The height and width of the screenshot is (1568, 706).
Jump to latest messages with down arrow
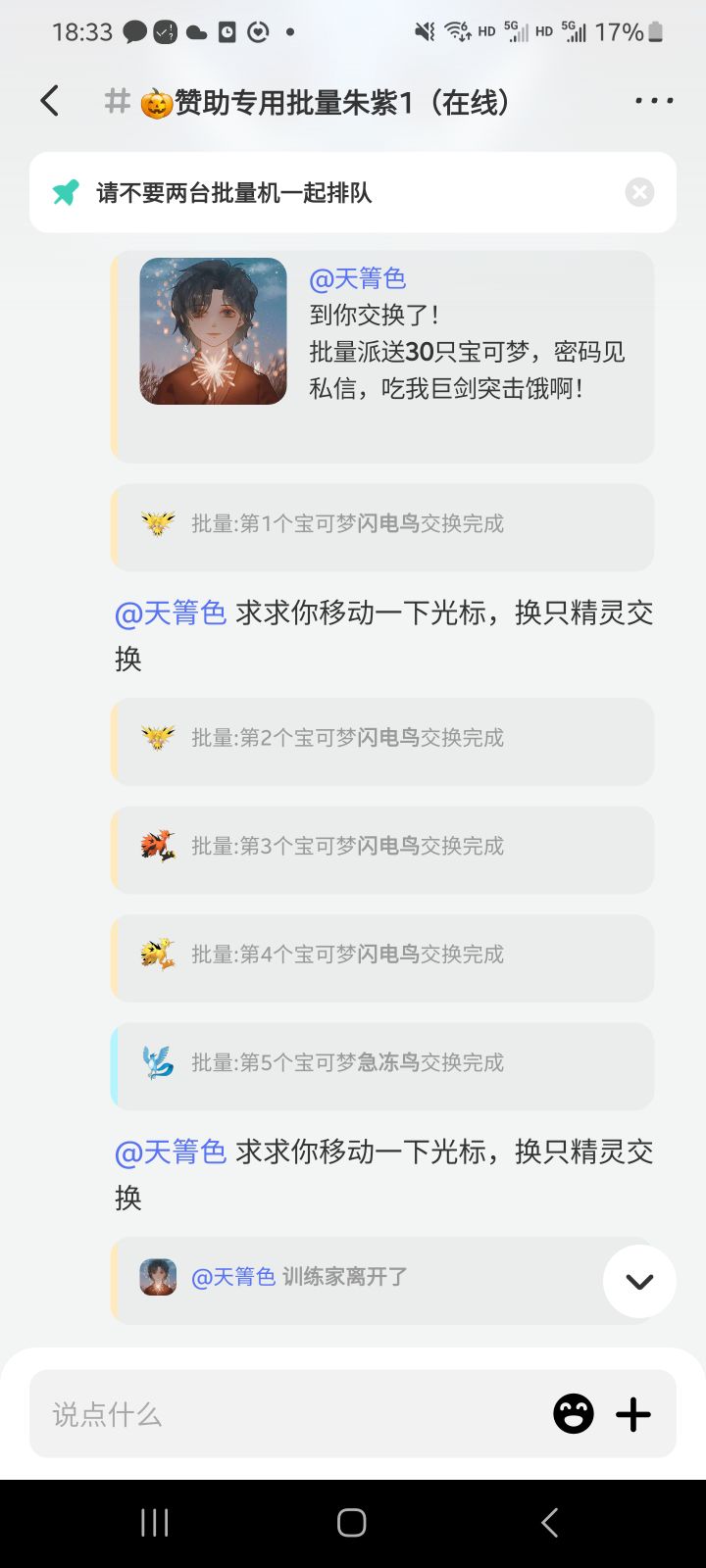(x=639, y=1281)
